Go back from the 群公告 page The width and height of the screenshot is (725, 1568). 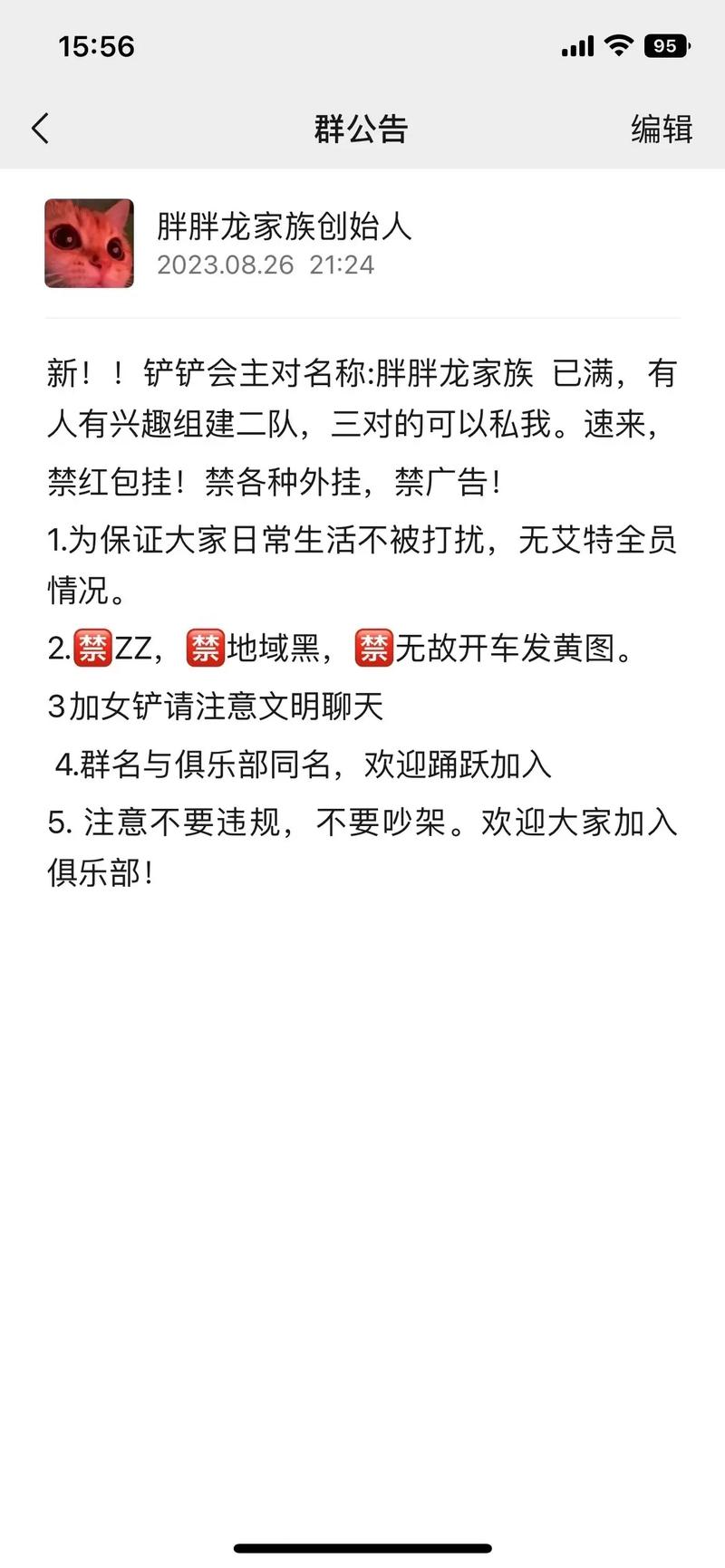point(41,129)
